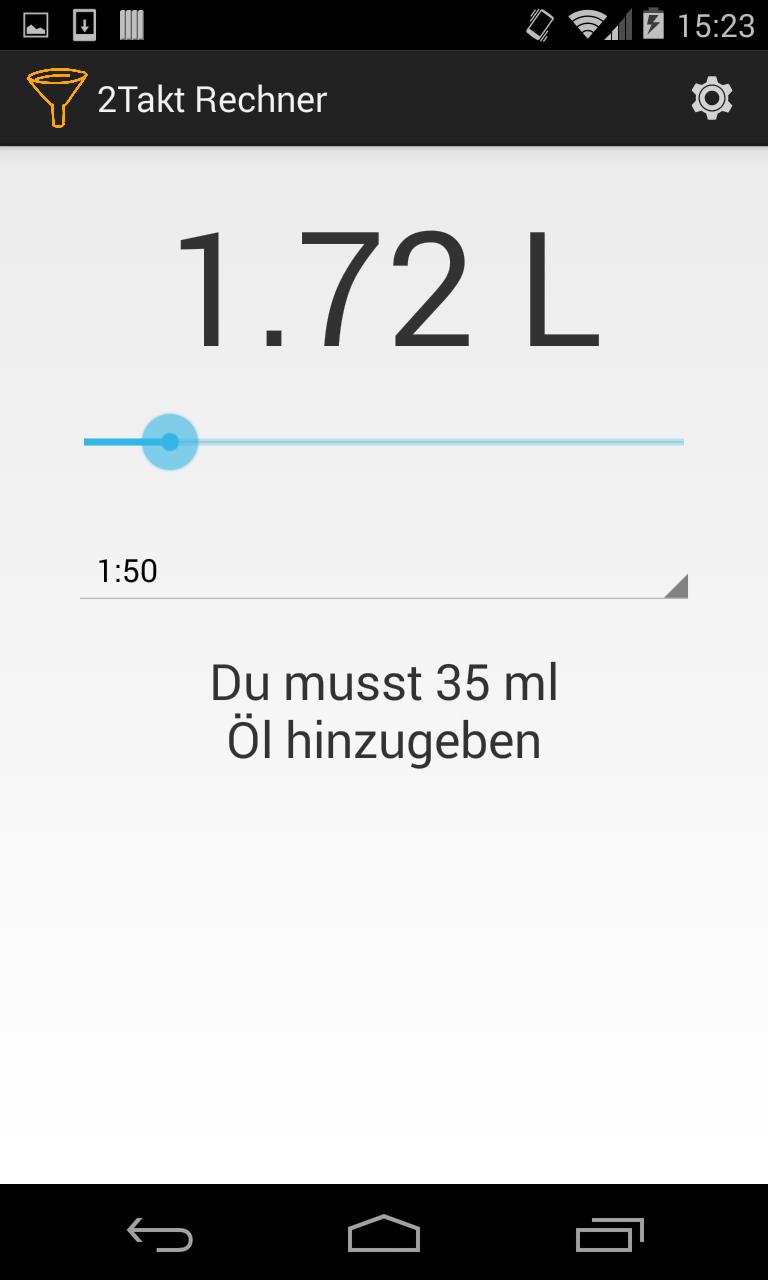The height and width of the screenshot is (1280, 768).
Task: Expand the 1:50 mix ratio dropdown
Action: pyautogui.click(x=383, y=572)
